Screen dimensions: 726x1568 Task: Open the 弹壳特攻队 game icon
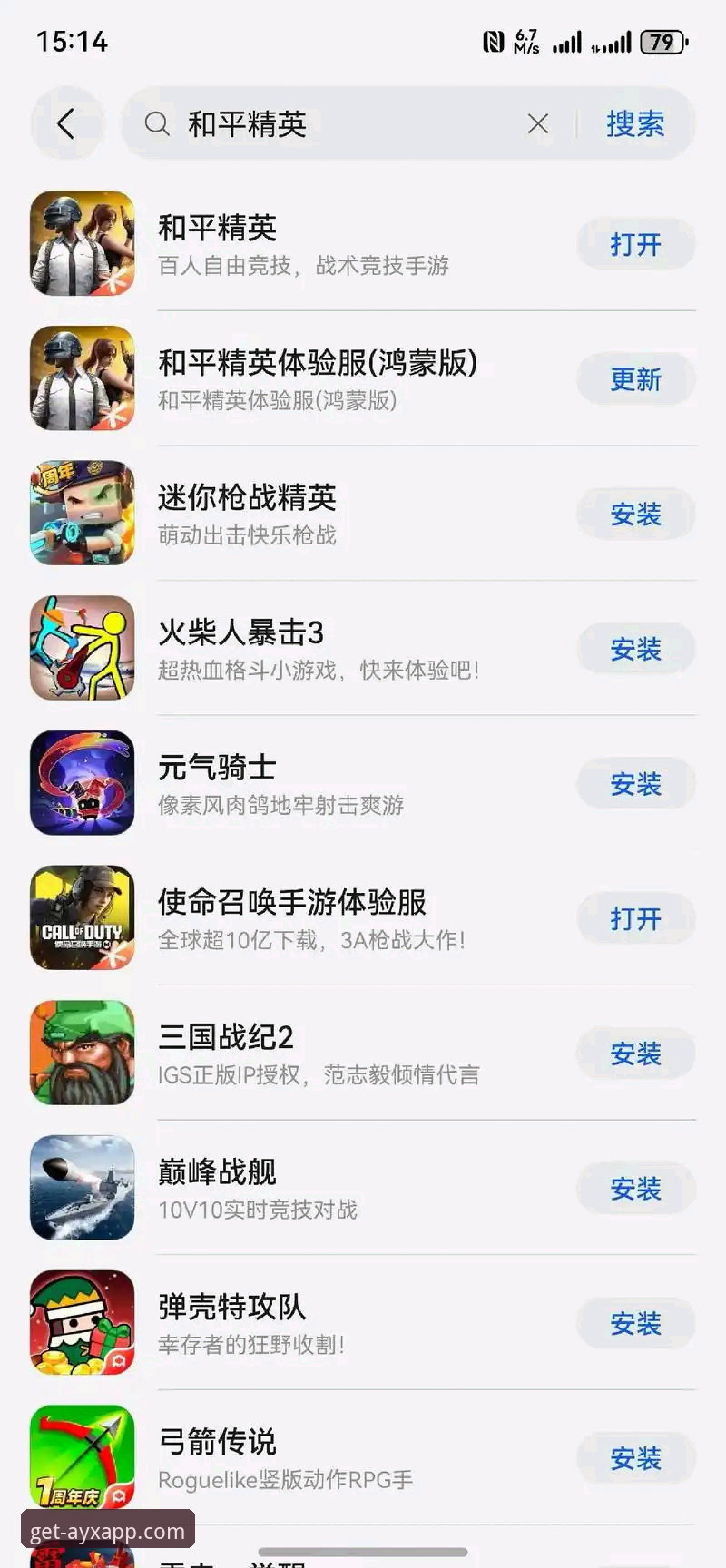81,1322
